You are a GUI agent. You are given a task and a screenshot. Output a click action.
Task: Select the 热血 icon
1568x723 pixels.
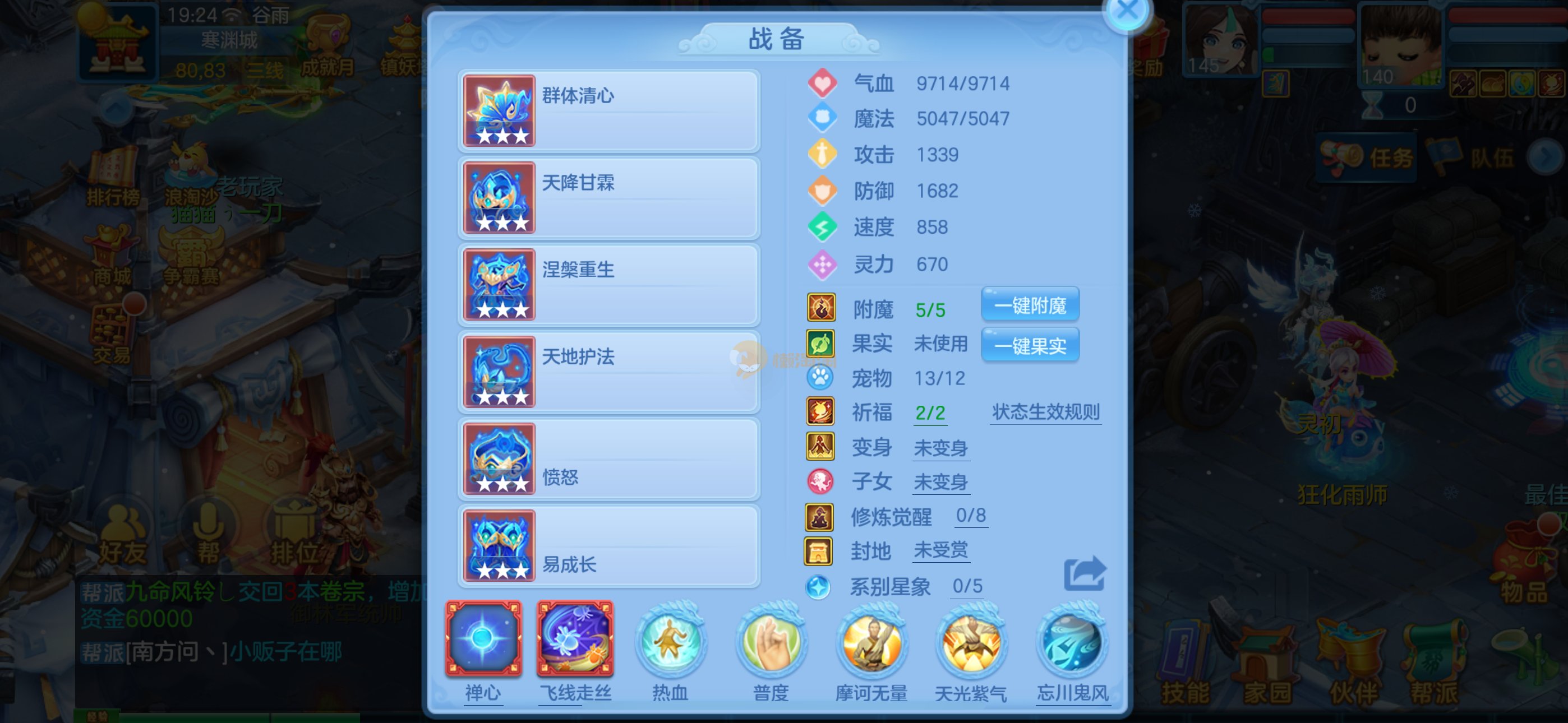(x=670, y=643)
